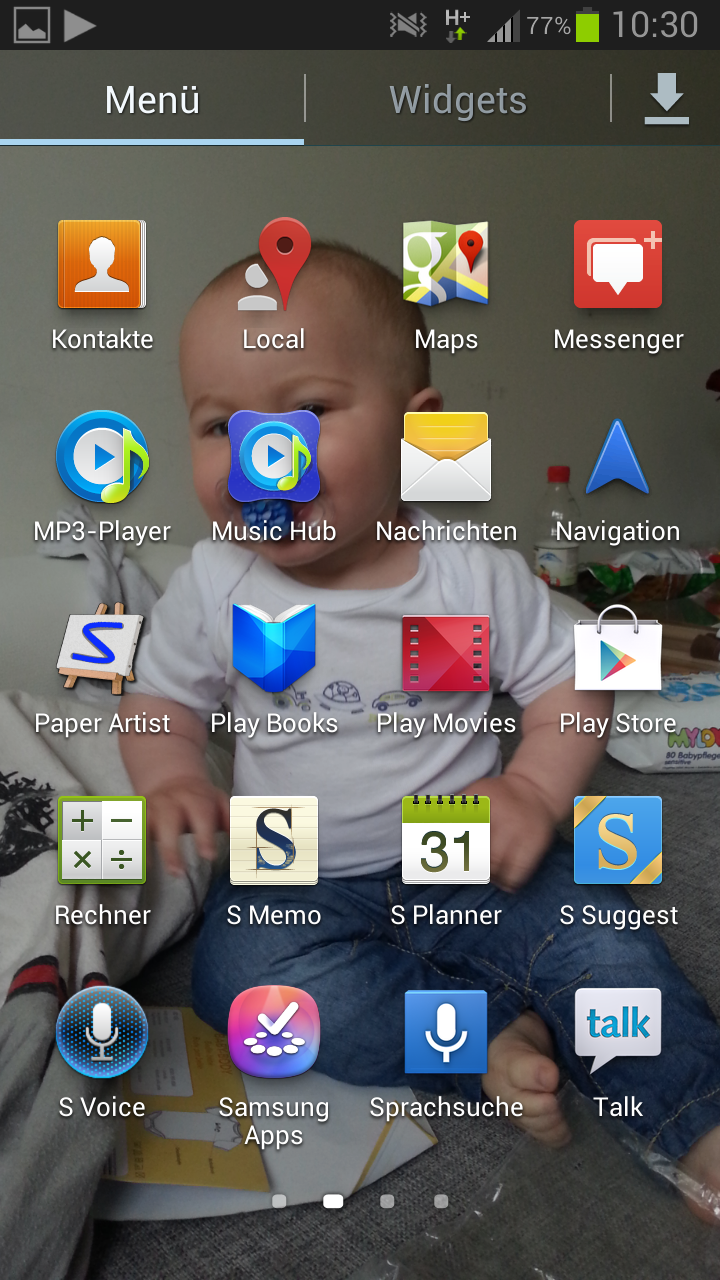Screen dimensions: 720x1280
Task: Switch to the Widgets tab
Action: 458,100
